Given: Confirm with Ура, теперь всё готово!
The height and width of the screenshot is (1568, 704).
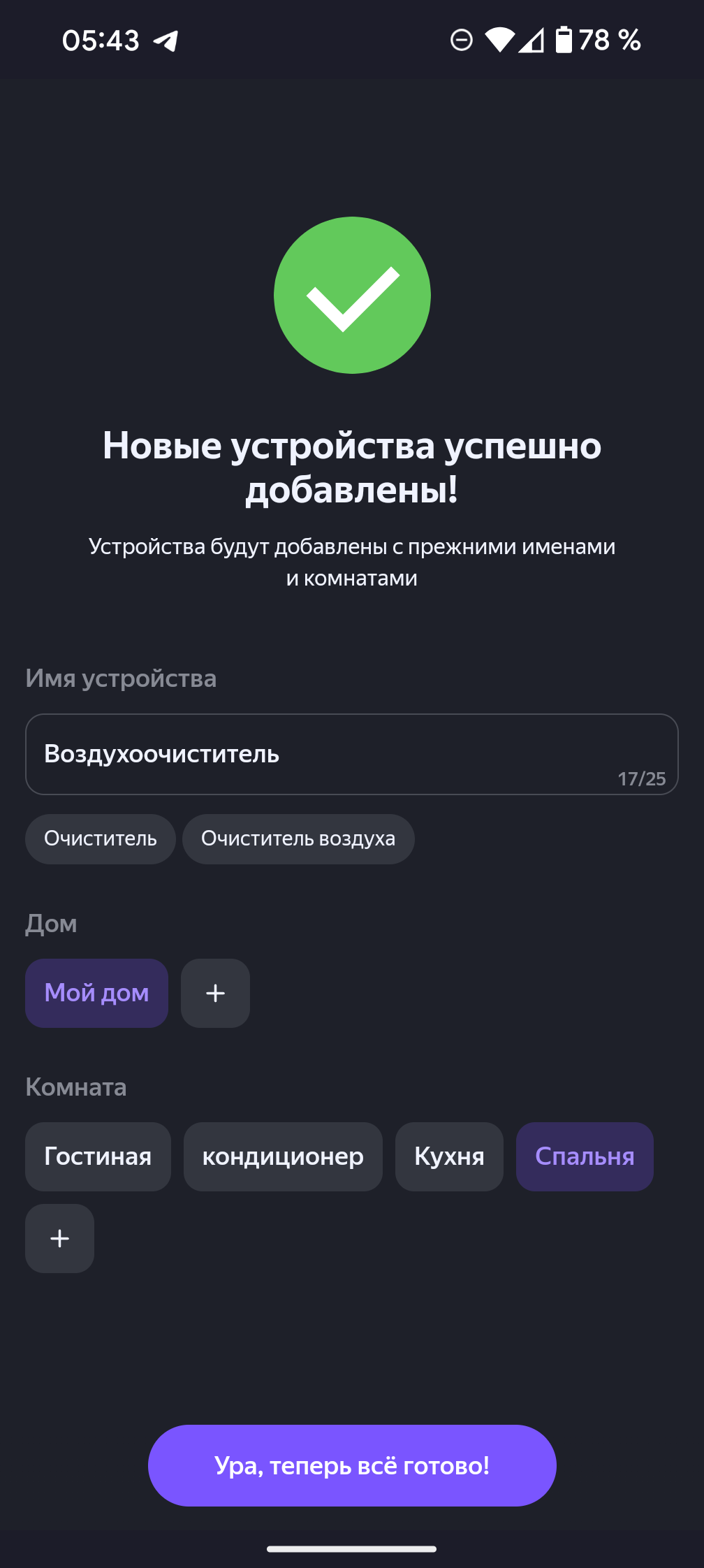Looking at the screenshot, I should click(352, 1465).
